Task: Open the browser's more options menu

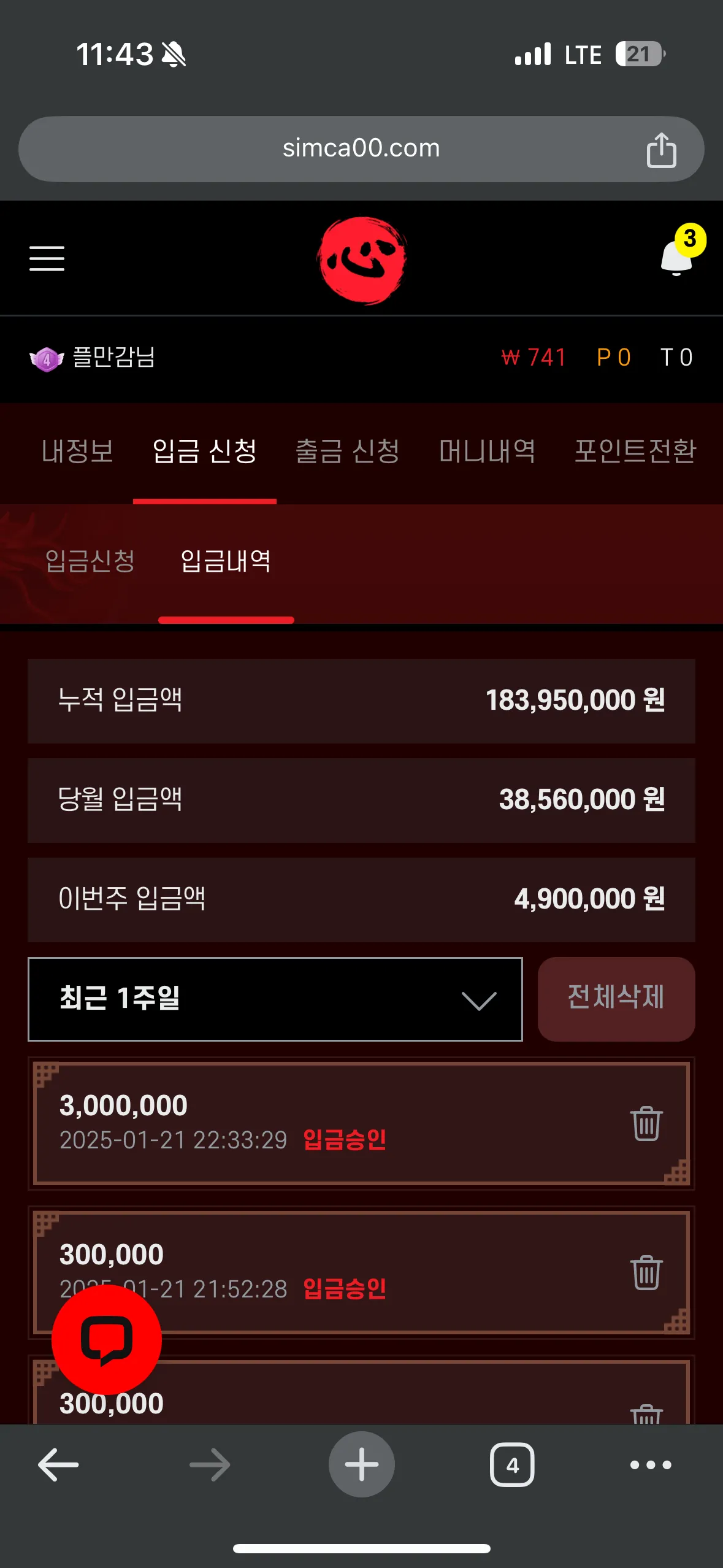Action: 651,1465
